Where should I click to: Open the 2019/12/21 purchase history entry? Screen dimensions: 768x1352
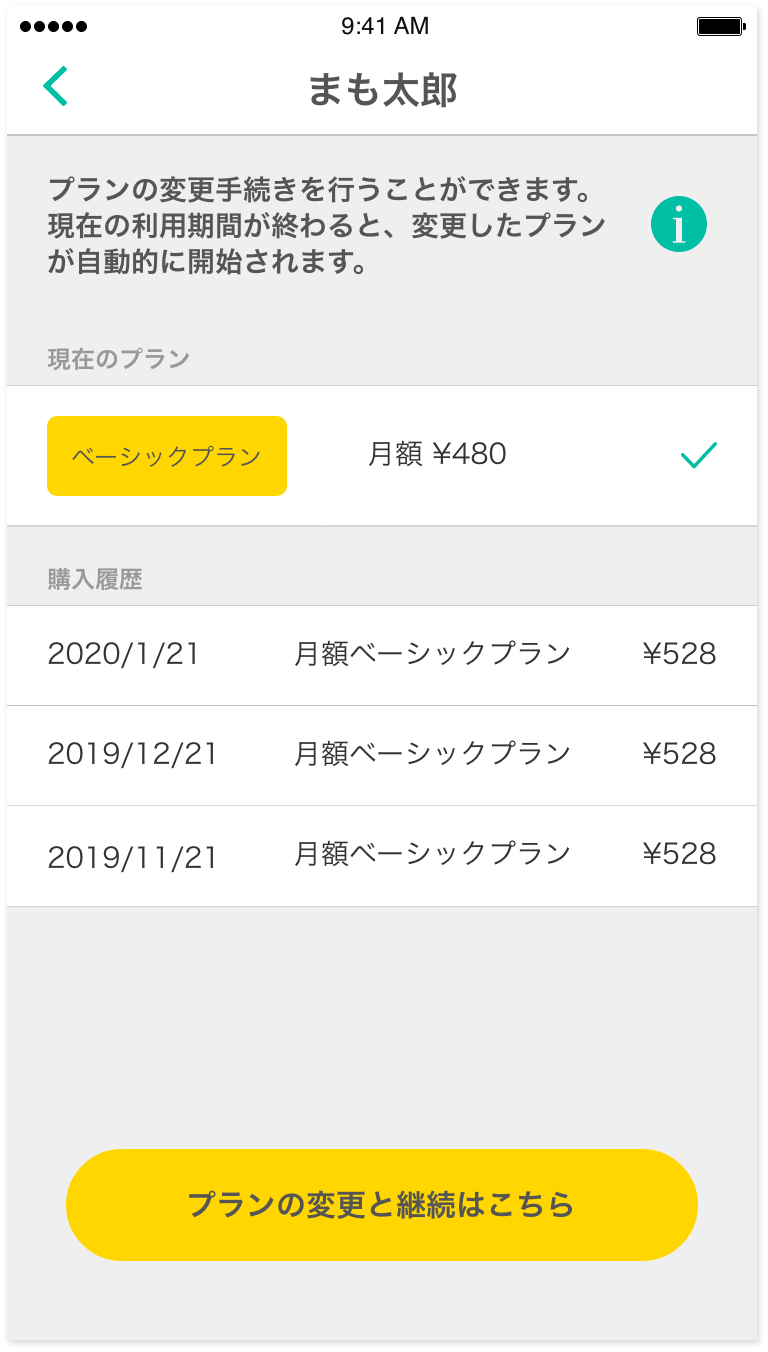coord(382,755)
